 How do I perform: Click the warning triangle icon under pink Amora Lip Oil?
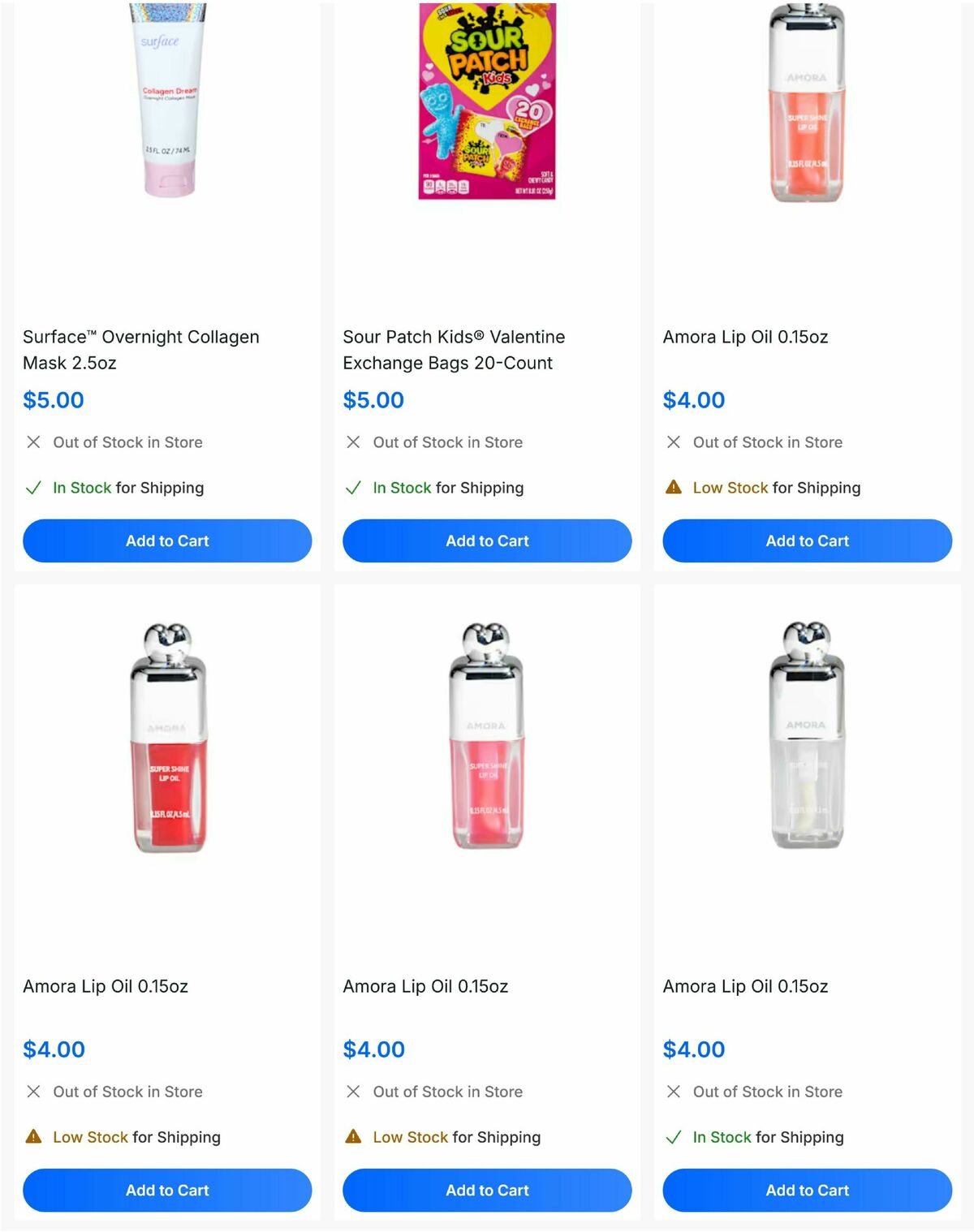point(353,1137)
